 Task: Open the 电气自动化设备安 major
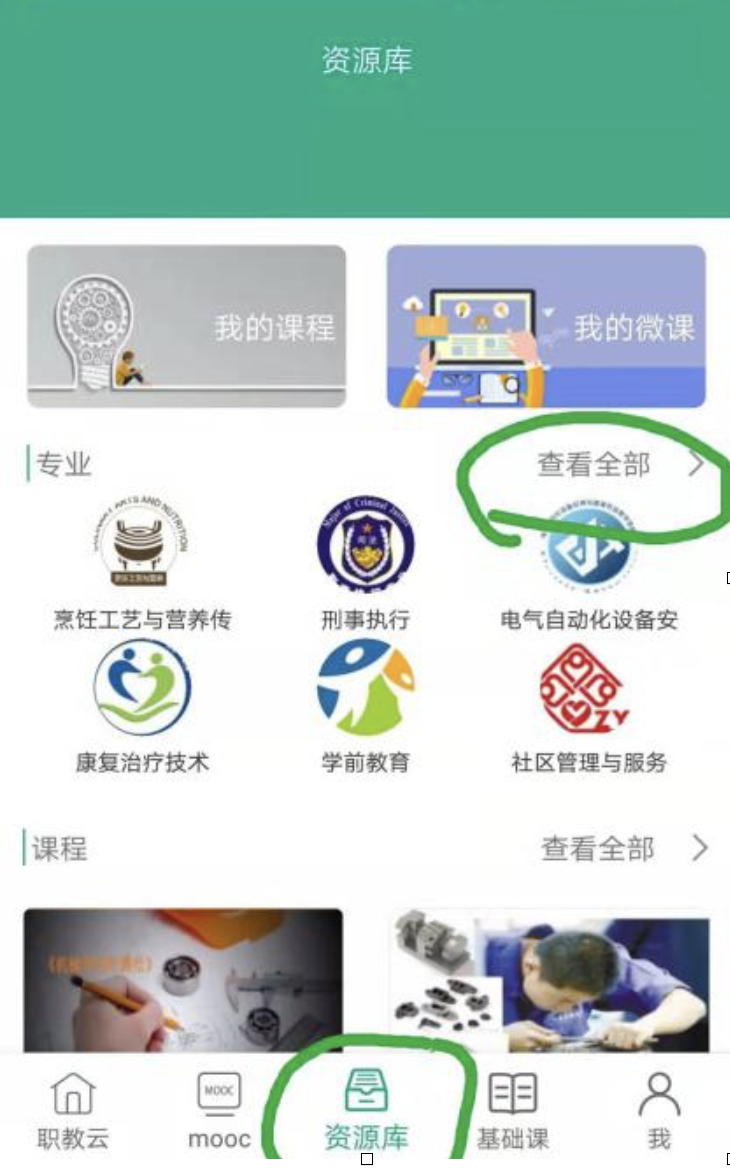click(x=589, y=567)
